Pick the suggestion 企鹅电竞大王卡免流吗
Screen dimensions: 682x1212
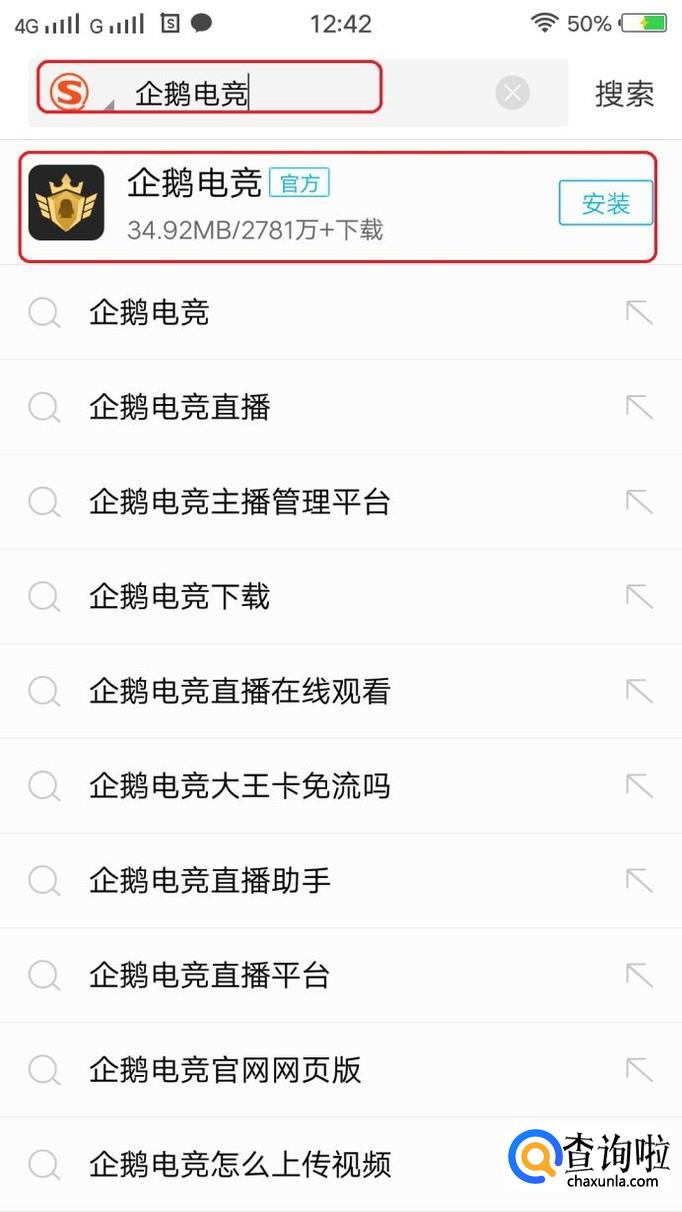click(x=239, y=786)
